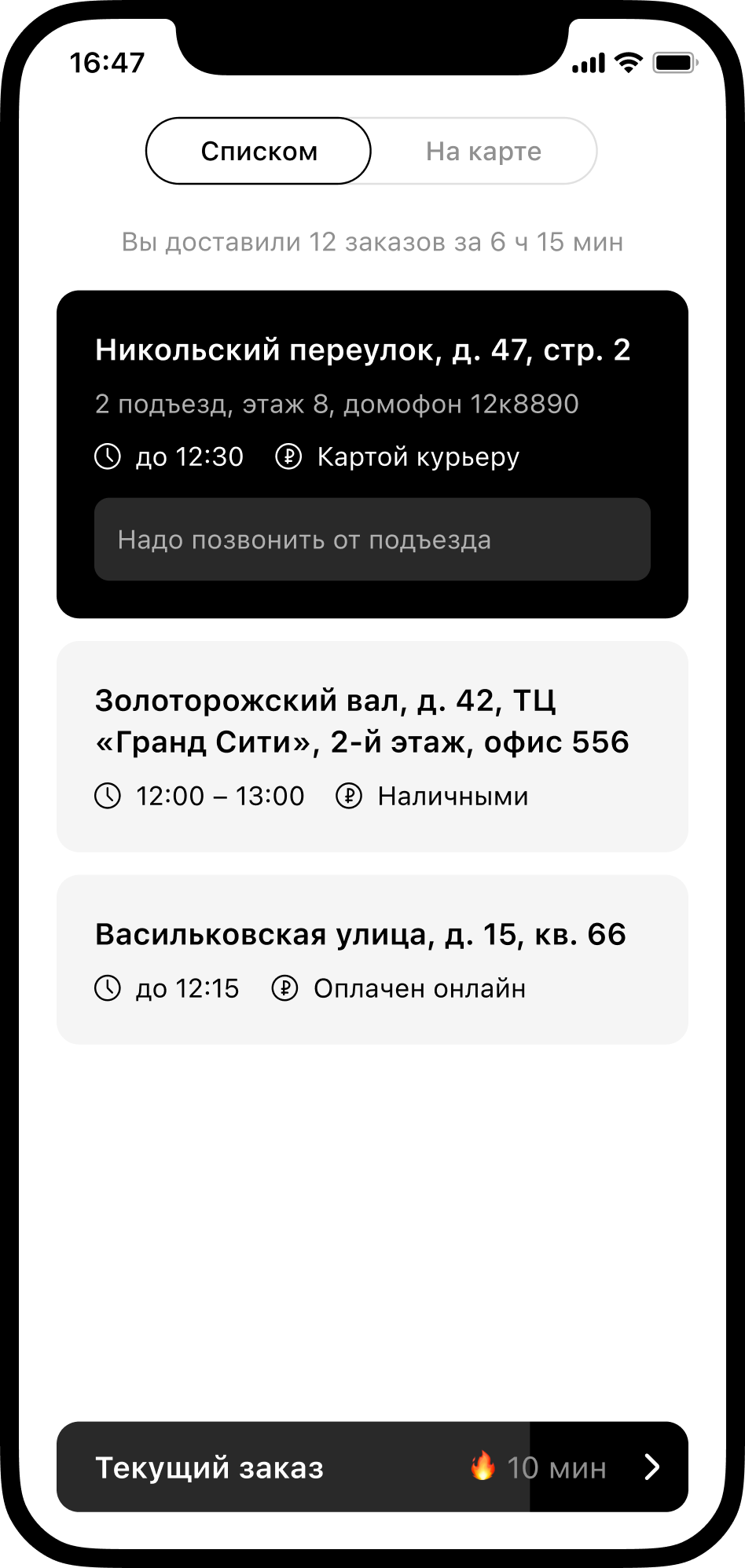Select the Васильковская улица delivery card

click(x=372, y=958)
